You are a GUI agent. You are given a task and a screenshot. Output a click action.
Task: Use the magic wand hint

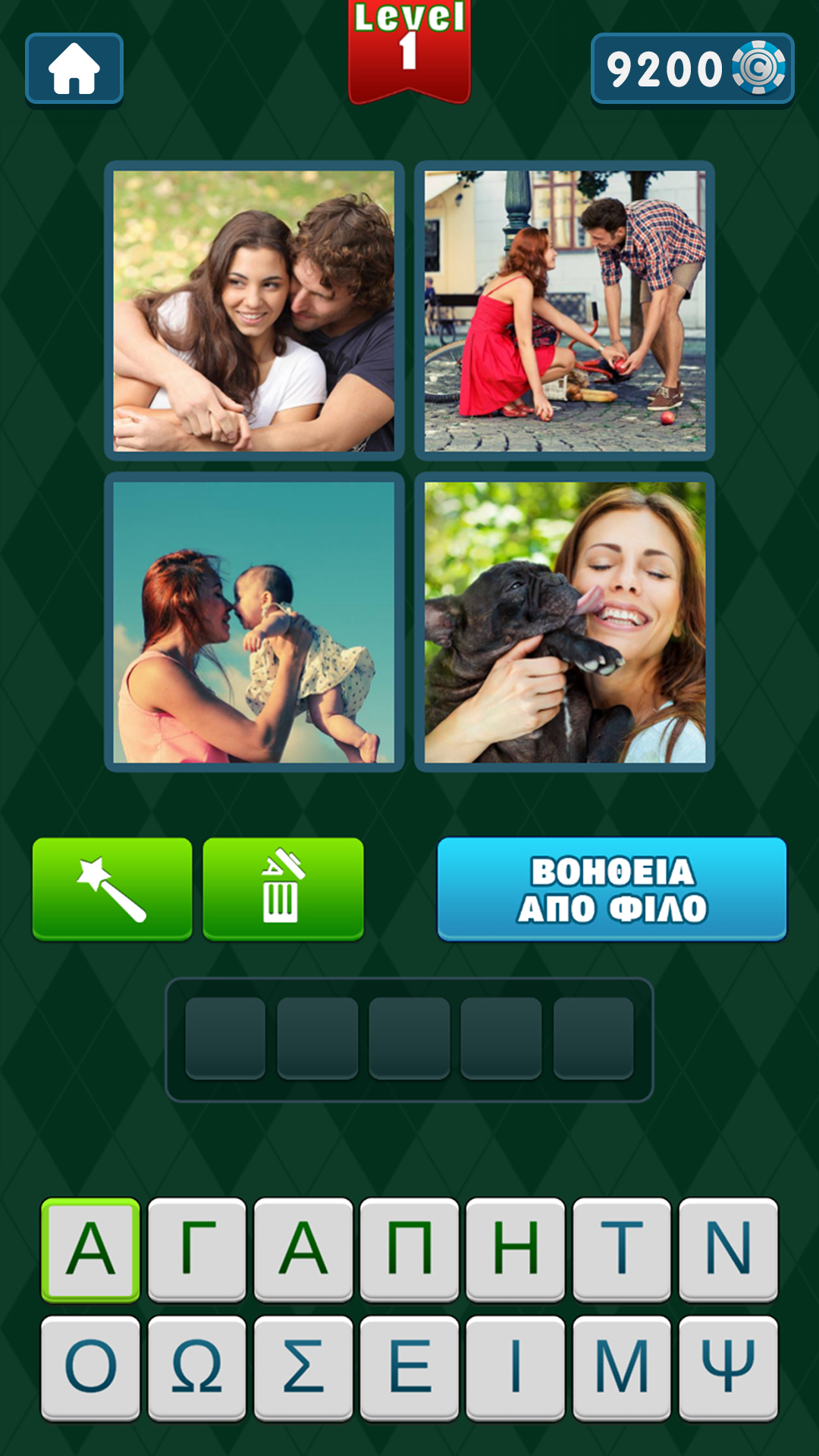pos(112,889)
